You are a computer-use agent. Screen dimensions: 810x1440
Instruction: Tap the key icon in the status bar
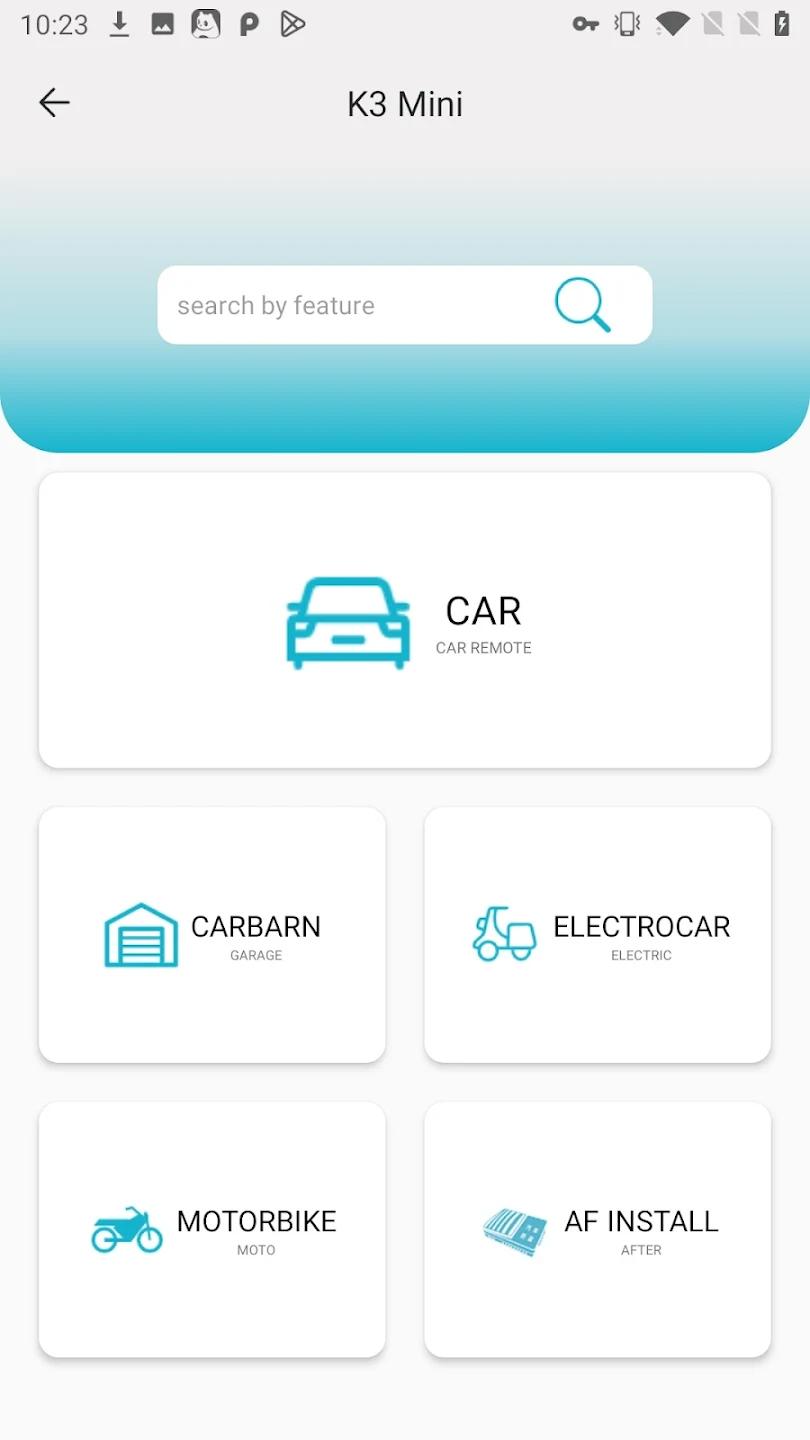[x=586, y=23]
